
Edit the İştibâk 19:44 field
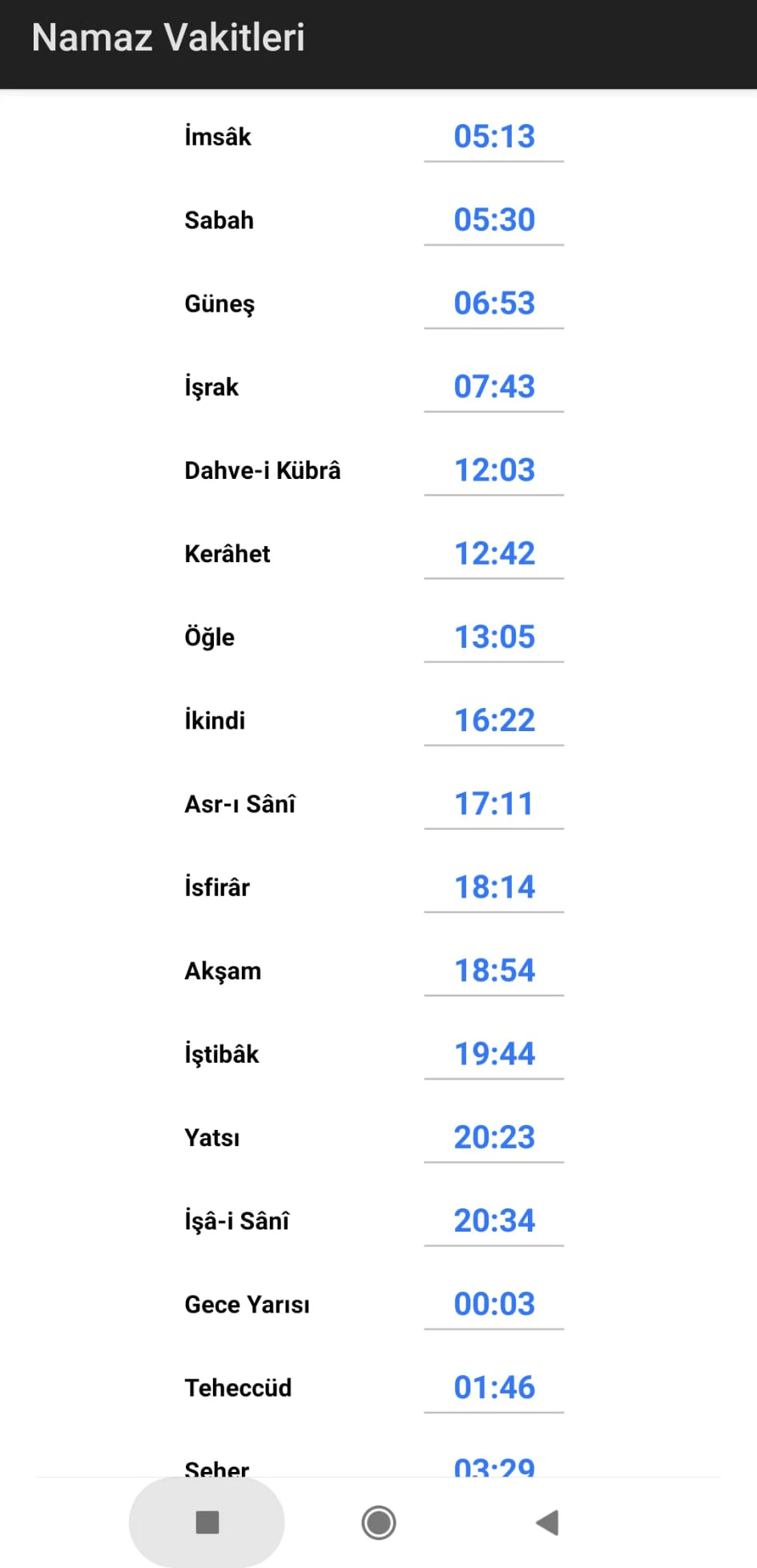point(494,1053)
